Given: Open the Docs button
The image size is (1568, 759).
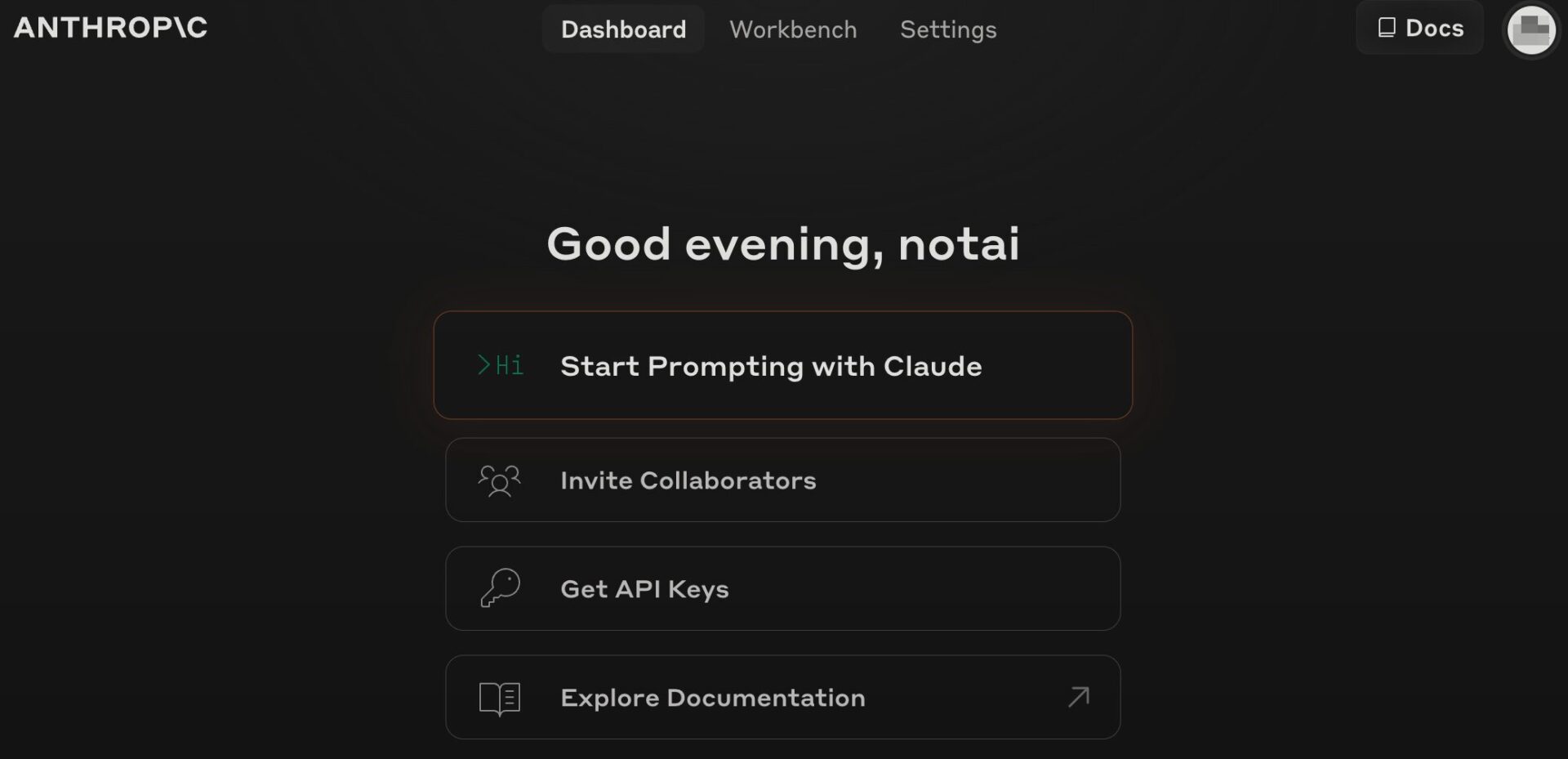Looking at the screenshot, I should 1419,28.
